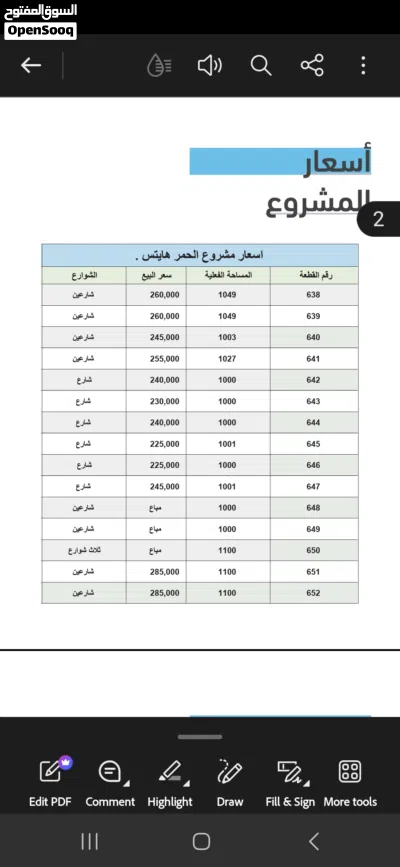Open Liquid Mode reading view

(159, 66)
